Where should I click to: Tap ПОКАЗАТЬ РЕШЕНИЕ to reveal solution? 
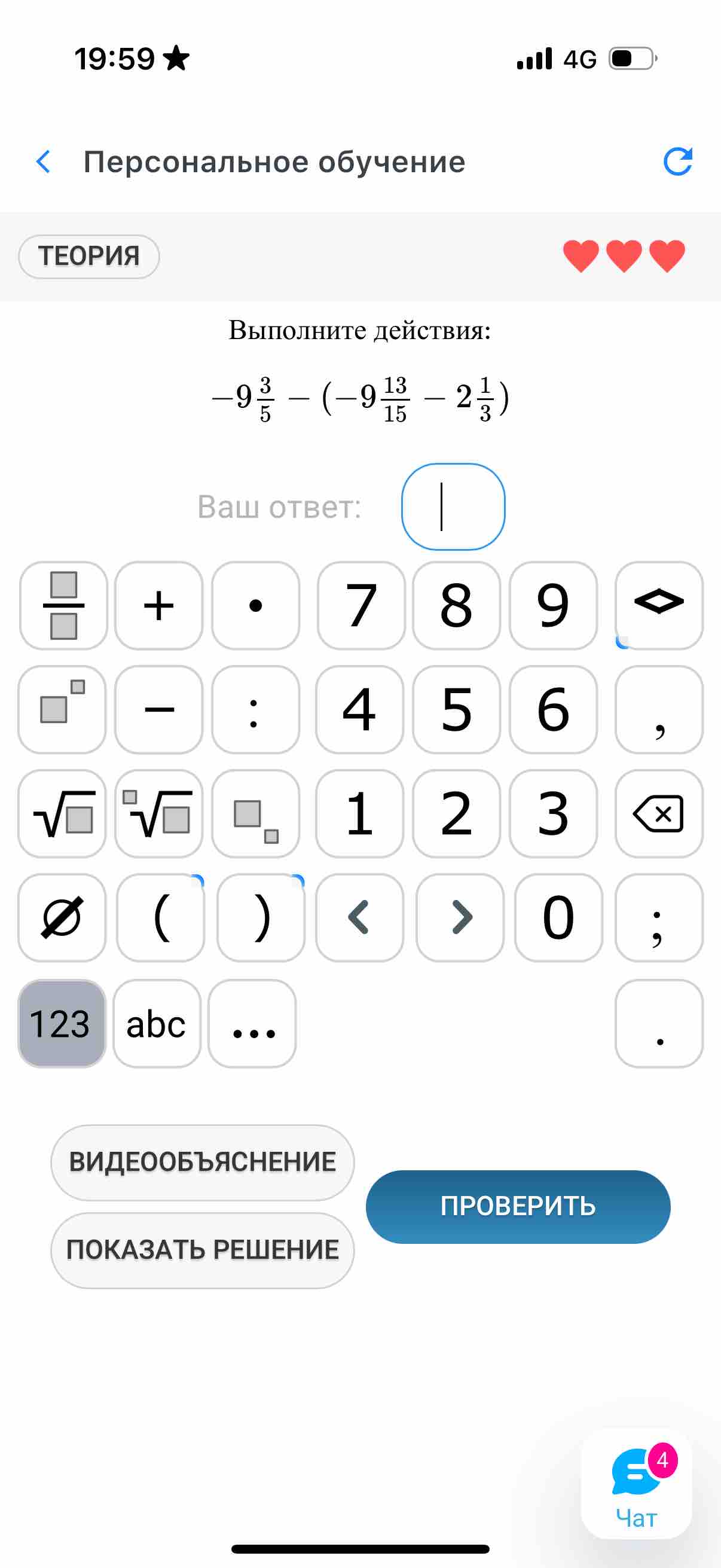(x=202, y=1250)
